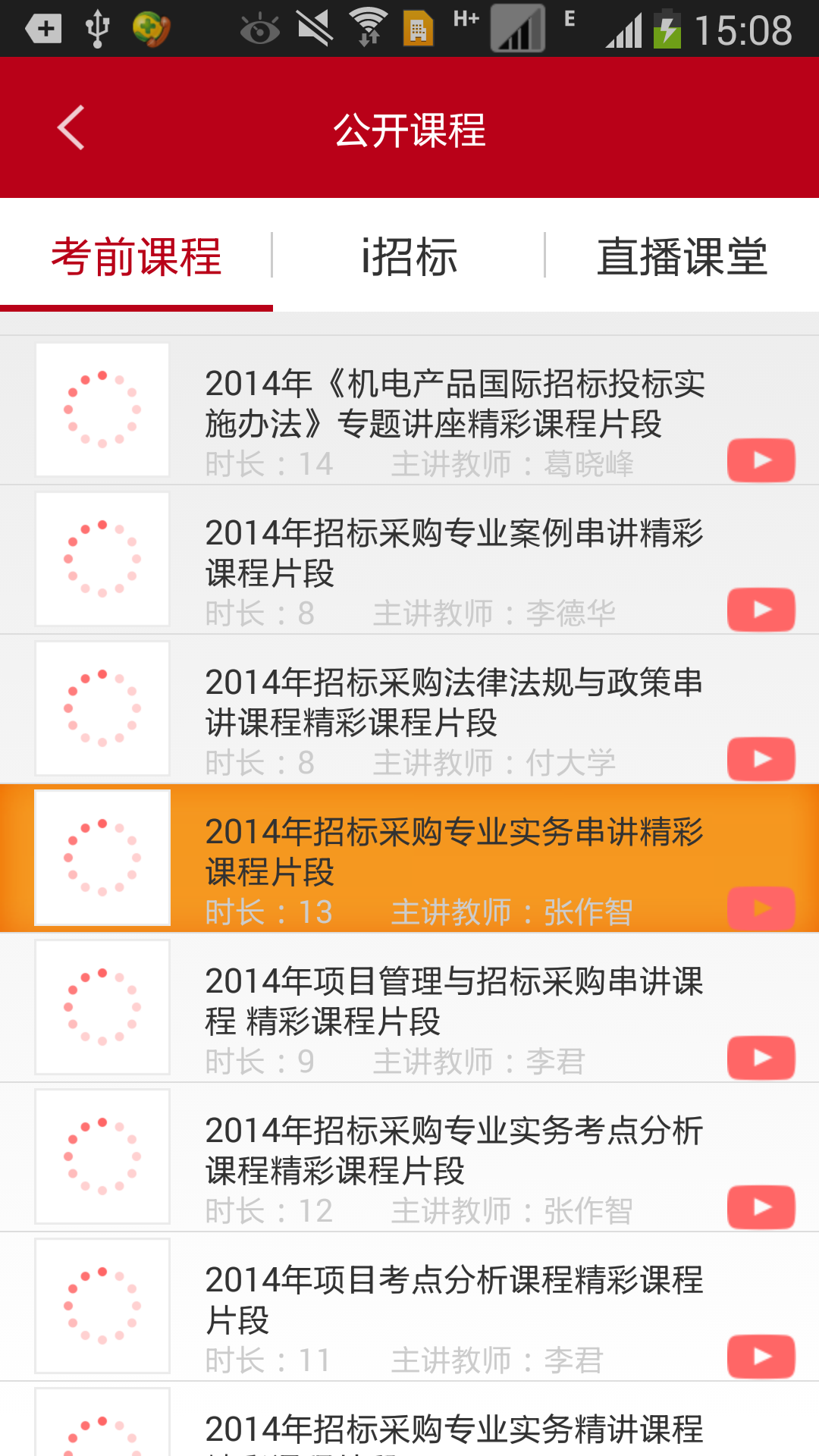The height and width of the screenshot is (1456, 819).
Task: Play the video by 付大学
Action: pyautogui.click(x=761, y=759)
